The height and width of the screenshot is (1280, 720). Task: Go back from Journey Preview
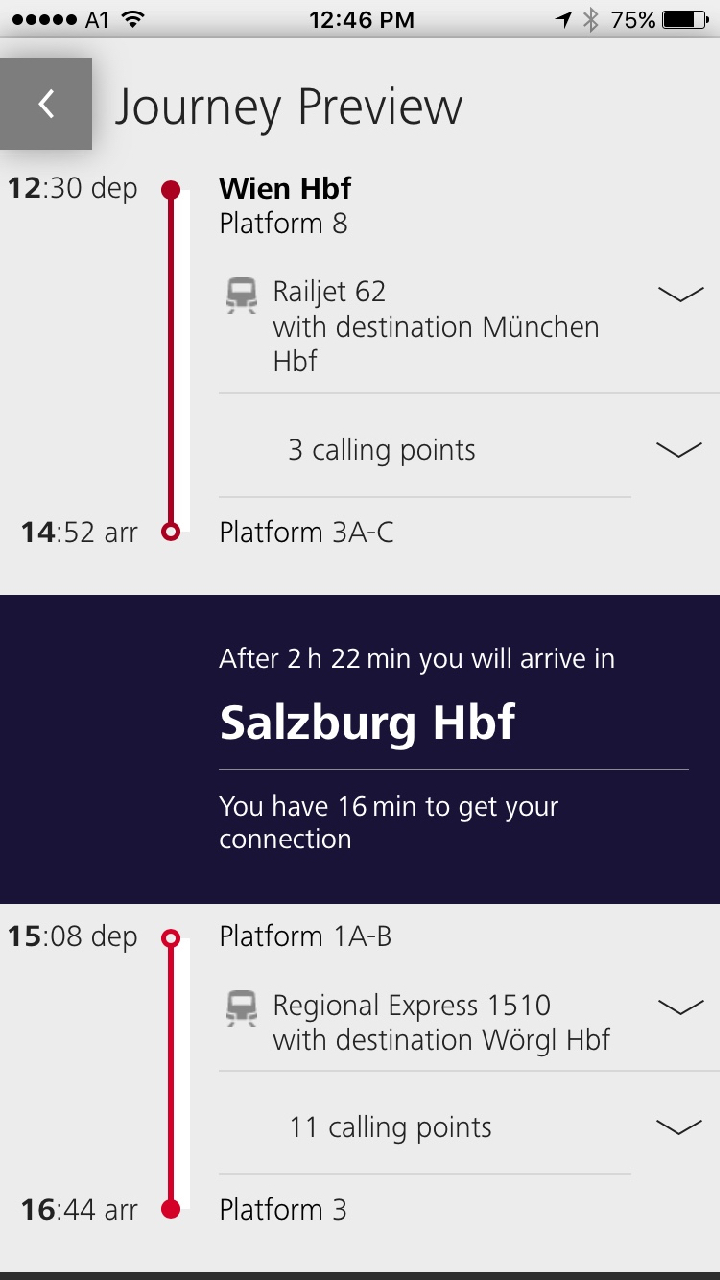(x=46, y=104)
